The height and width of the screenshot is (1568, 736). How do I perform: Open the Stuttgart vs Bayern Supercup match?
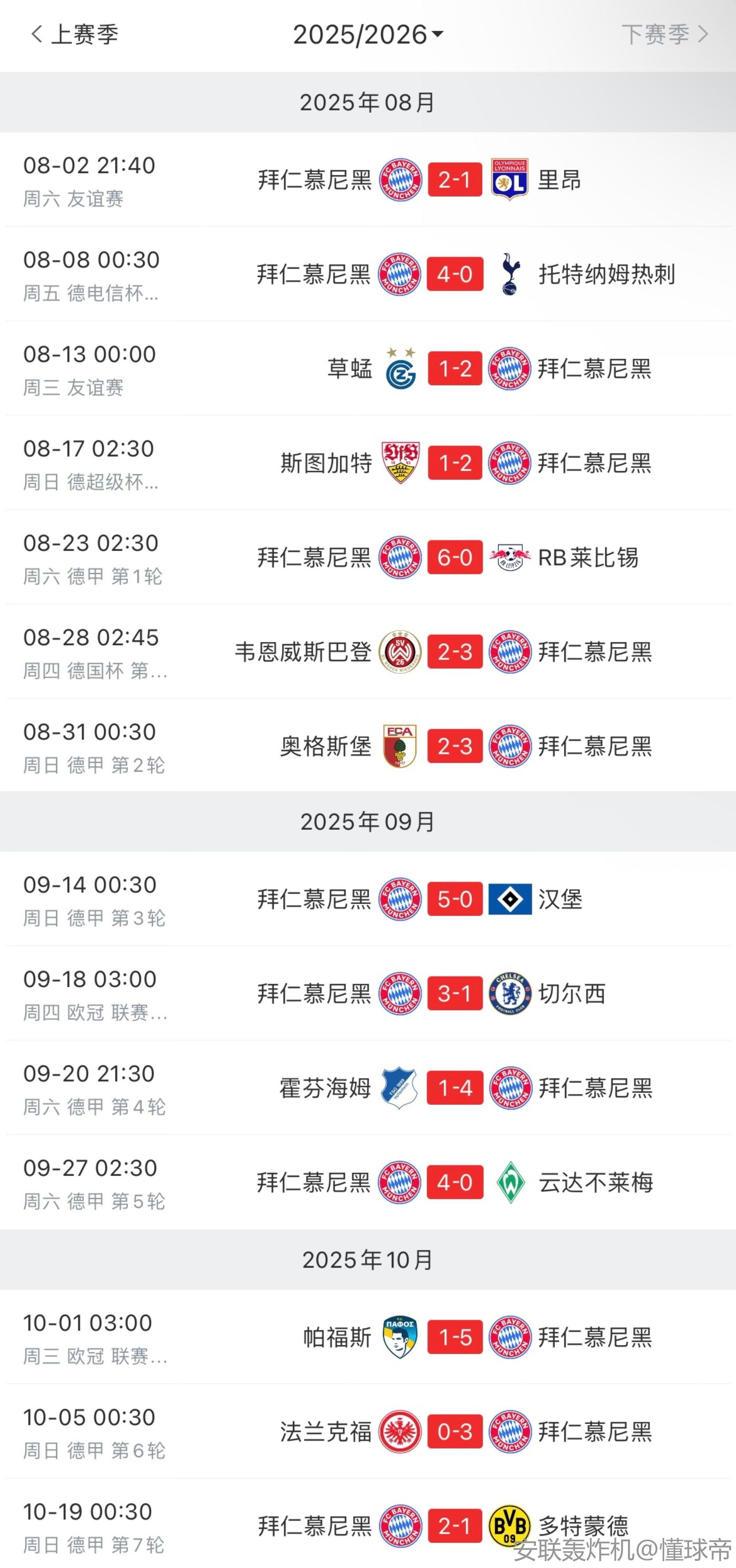click(454, 462)
